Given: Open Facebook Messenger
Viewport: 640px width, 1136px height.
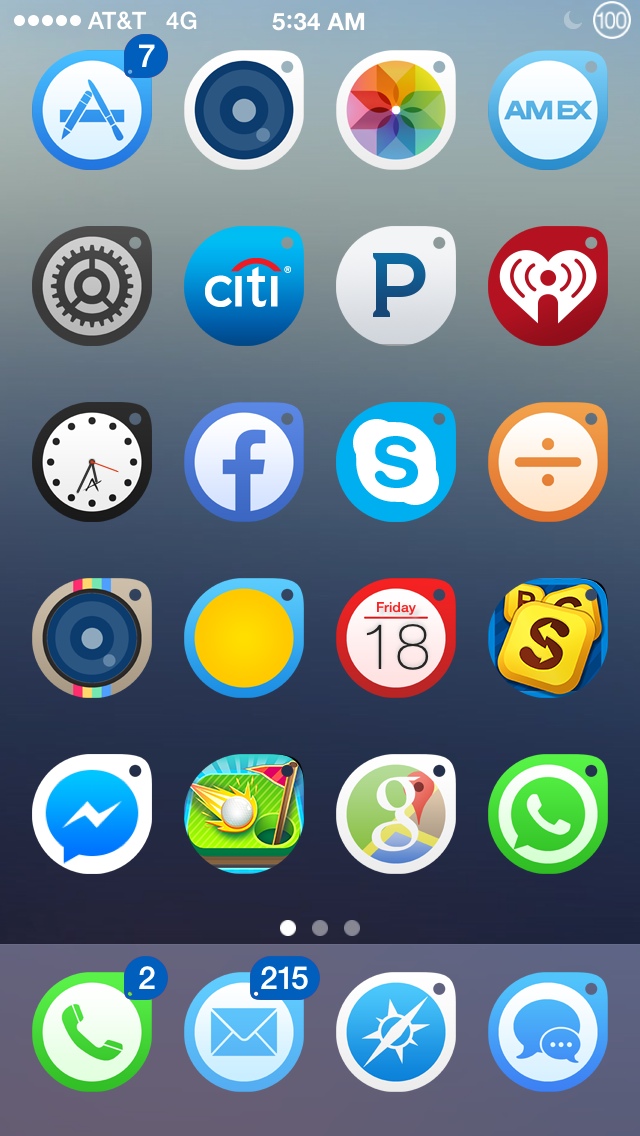Looking at the screenshot, I should 92,814.
